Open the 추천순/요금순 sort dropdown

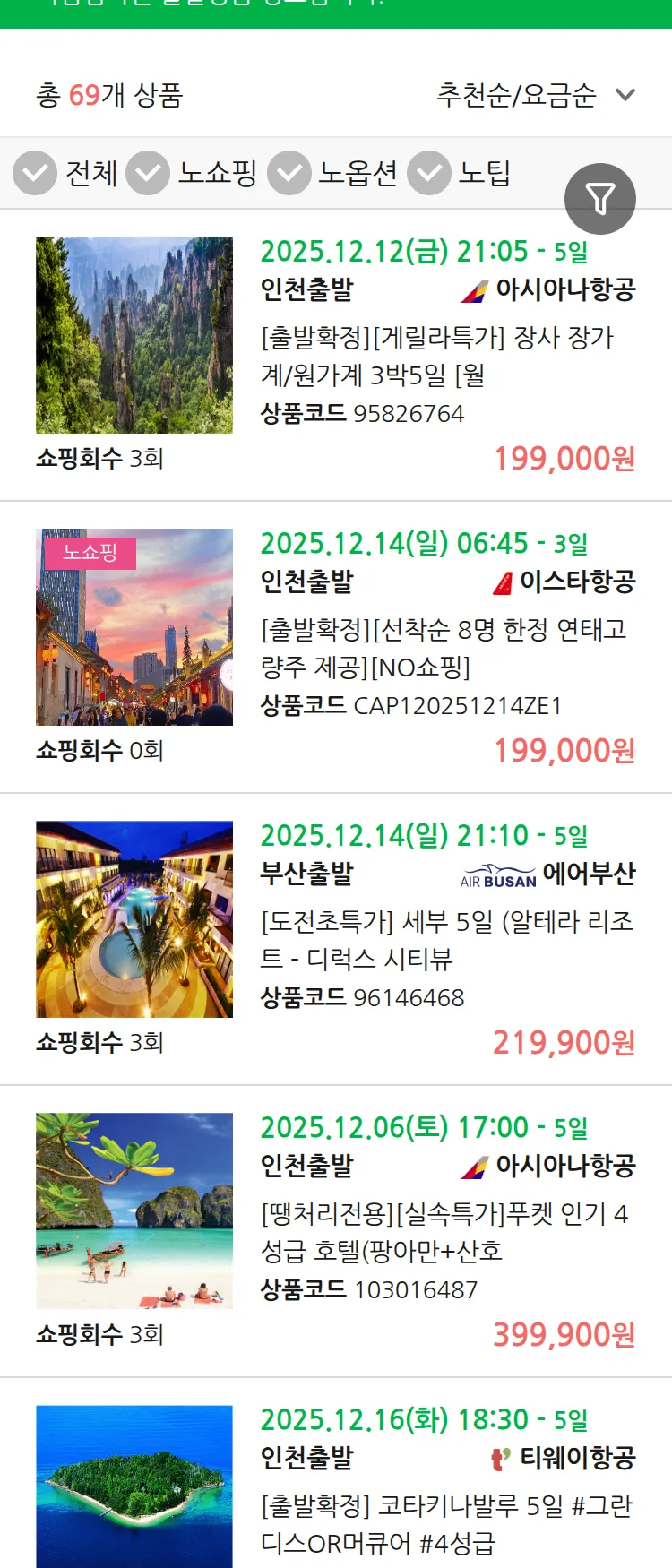click(517, 96)
